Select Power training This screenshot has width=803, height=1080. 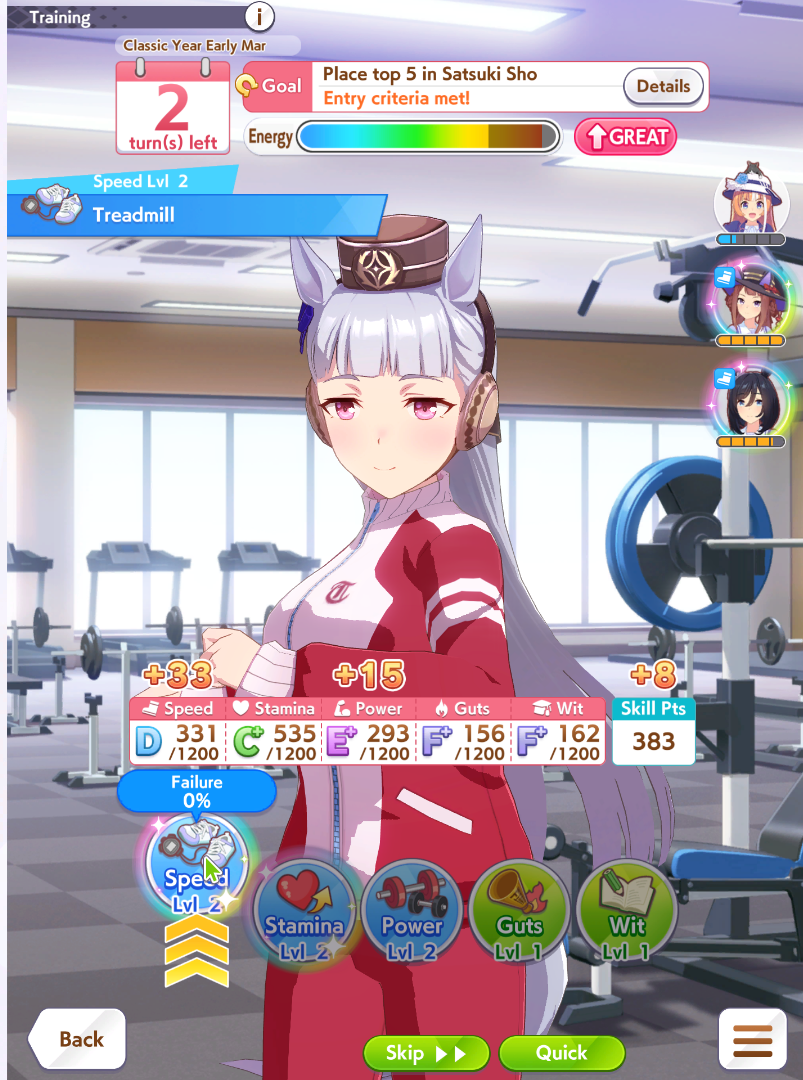click(x=412, y=911)
